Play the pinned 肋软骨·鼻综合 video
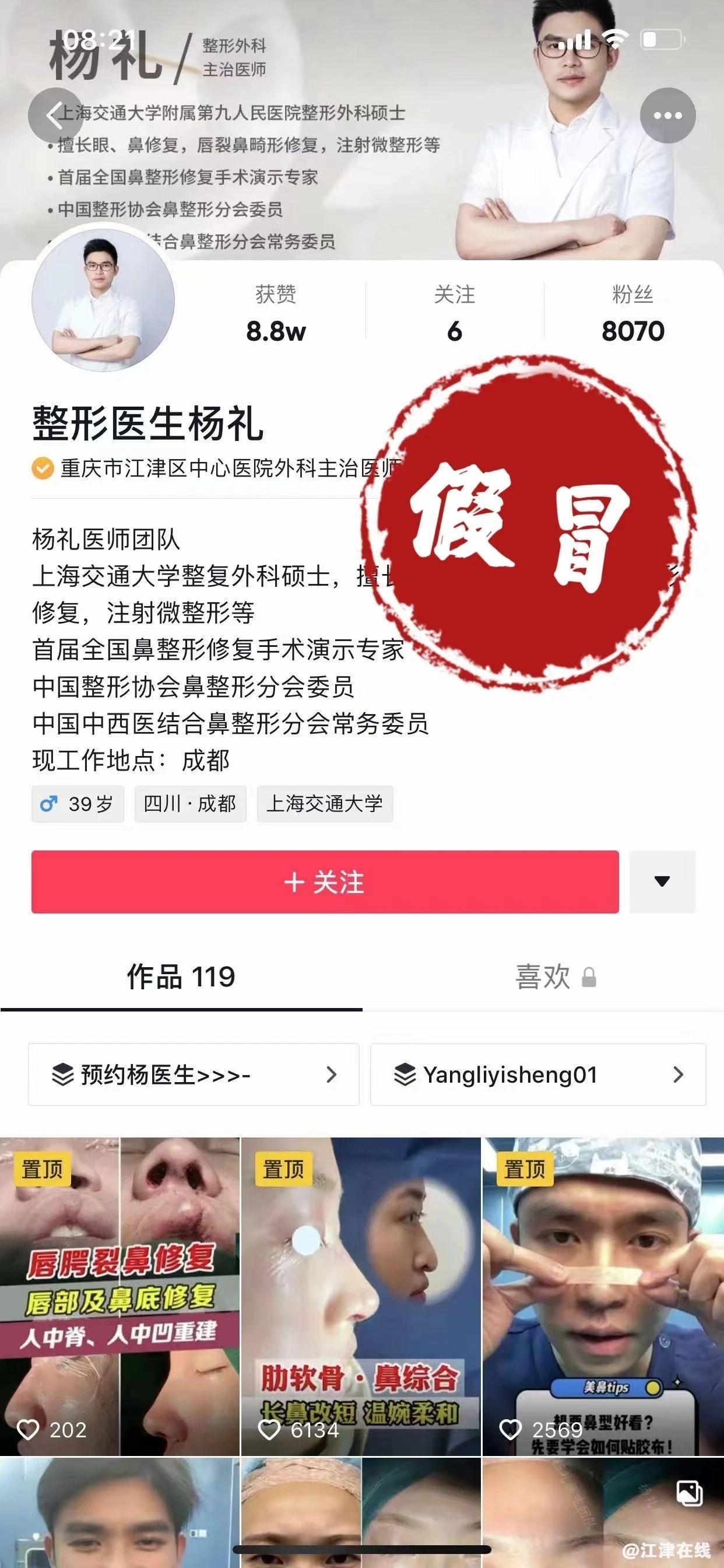Viewport: 724px width, 1568px height. pyautogui.click(x=361, y=1297)
